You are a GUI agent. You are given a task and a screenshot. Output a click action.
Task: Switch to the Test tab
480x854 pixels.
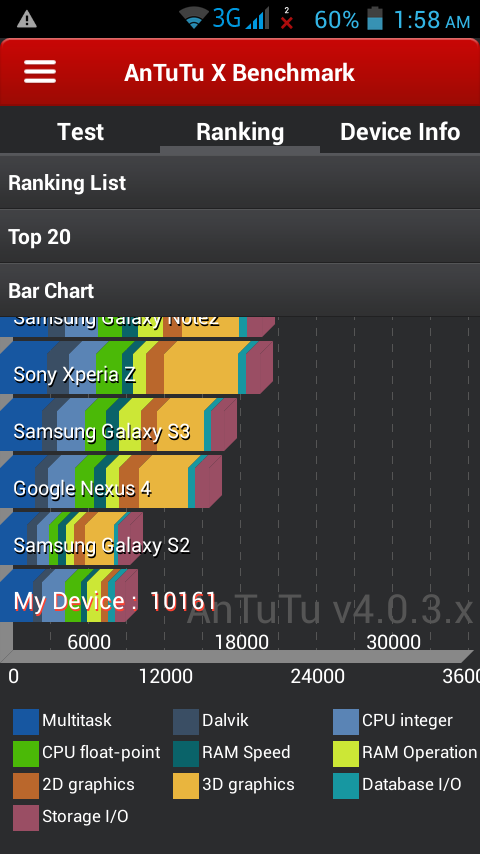80,132
